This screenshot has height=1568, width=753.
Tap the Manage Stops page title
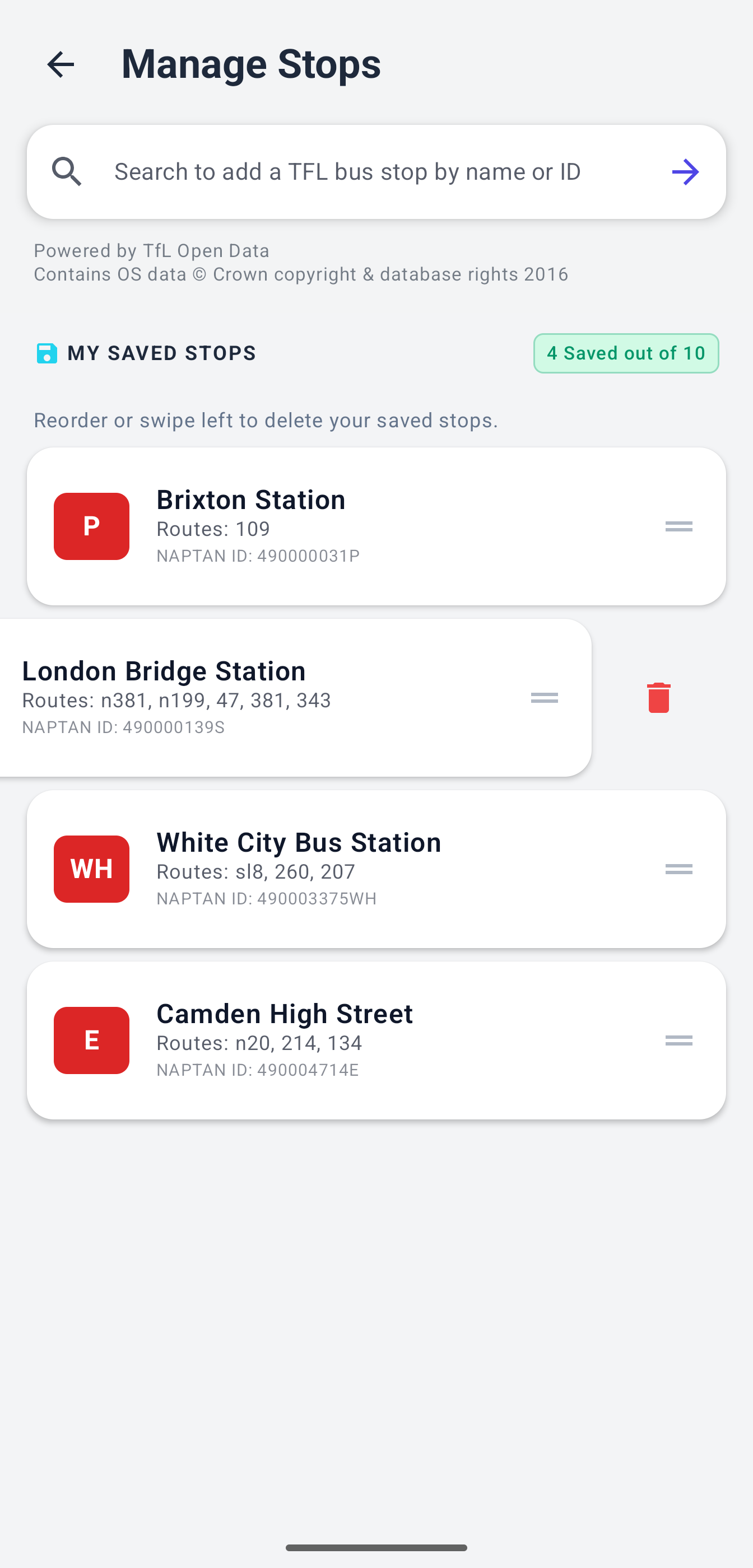[251, 63]
